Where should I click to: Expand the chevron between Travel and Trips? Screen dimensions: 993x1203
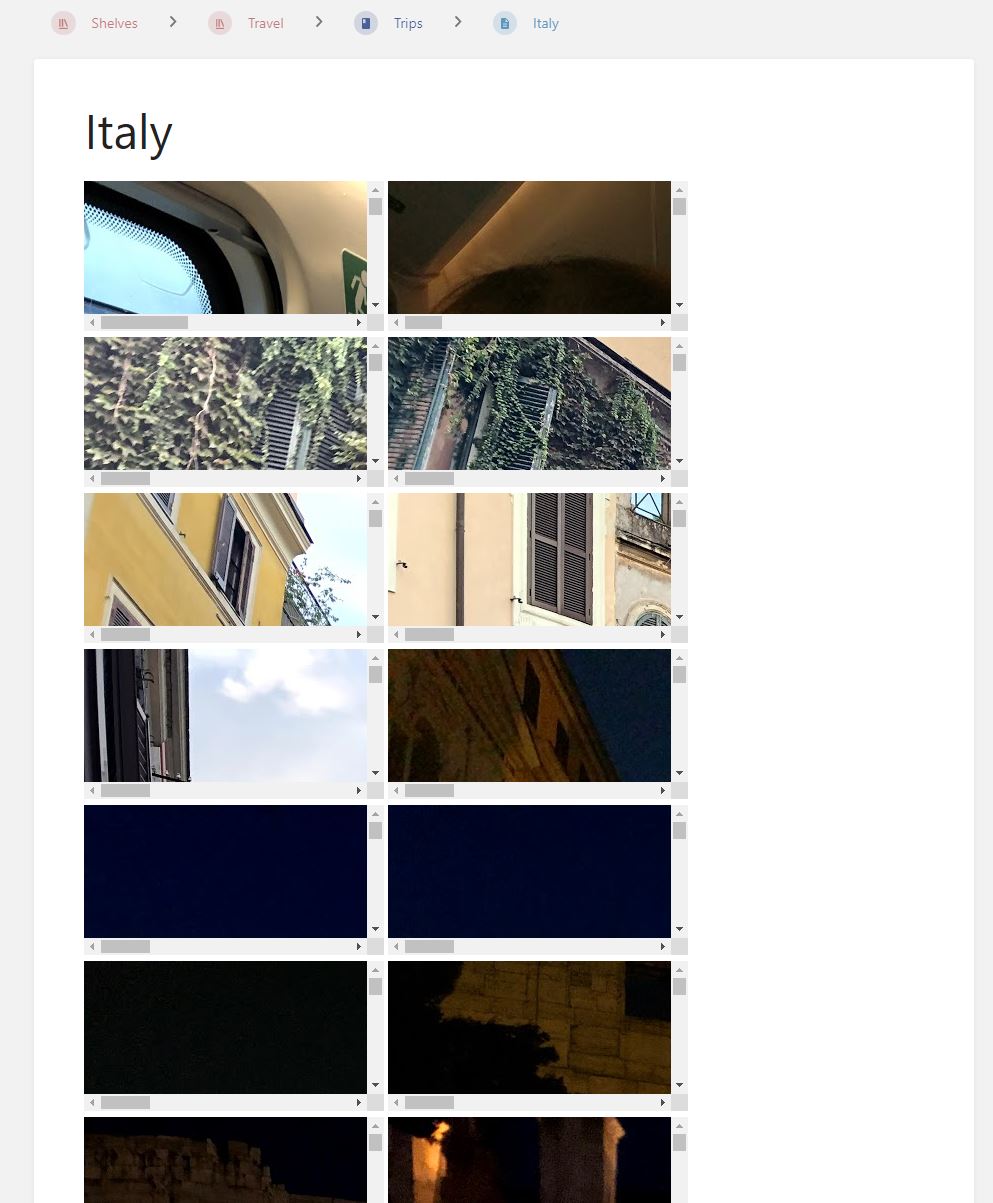point(318,21)
